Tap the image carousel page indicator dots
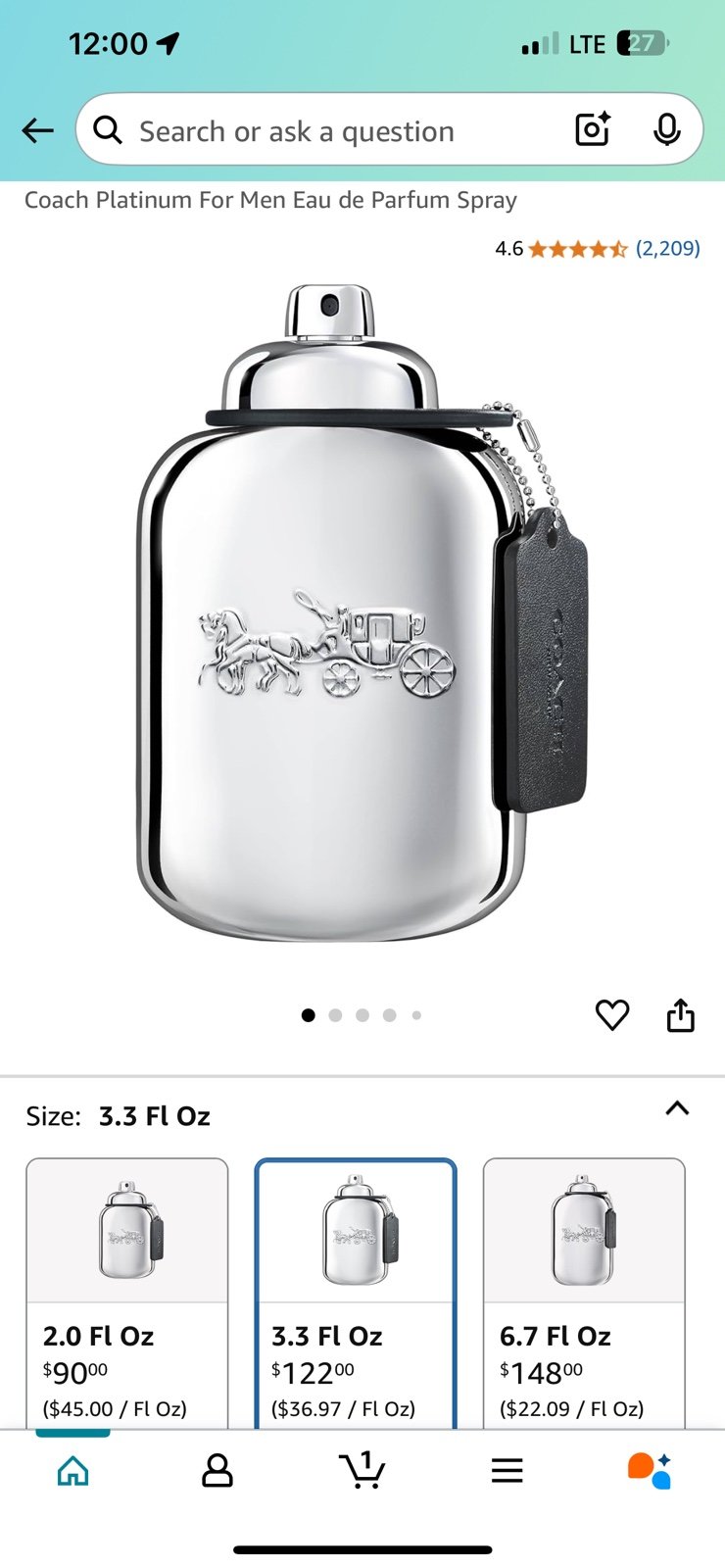The height and width of the screenshot is (1568, 725). (x=362, y=1015)
